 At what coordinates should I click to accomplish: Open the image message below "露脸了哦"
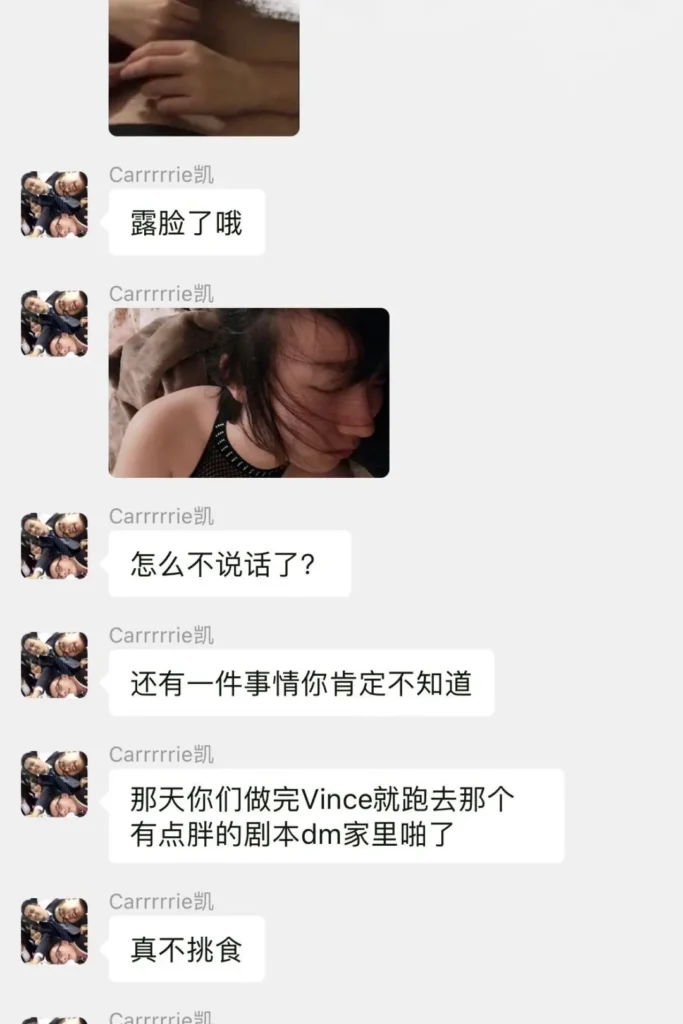click(248, 392)
